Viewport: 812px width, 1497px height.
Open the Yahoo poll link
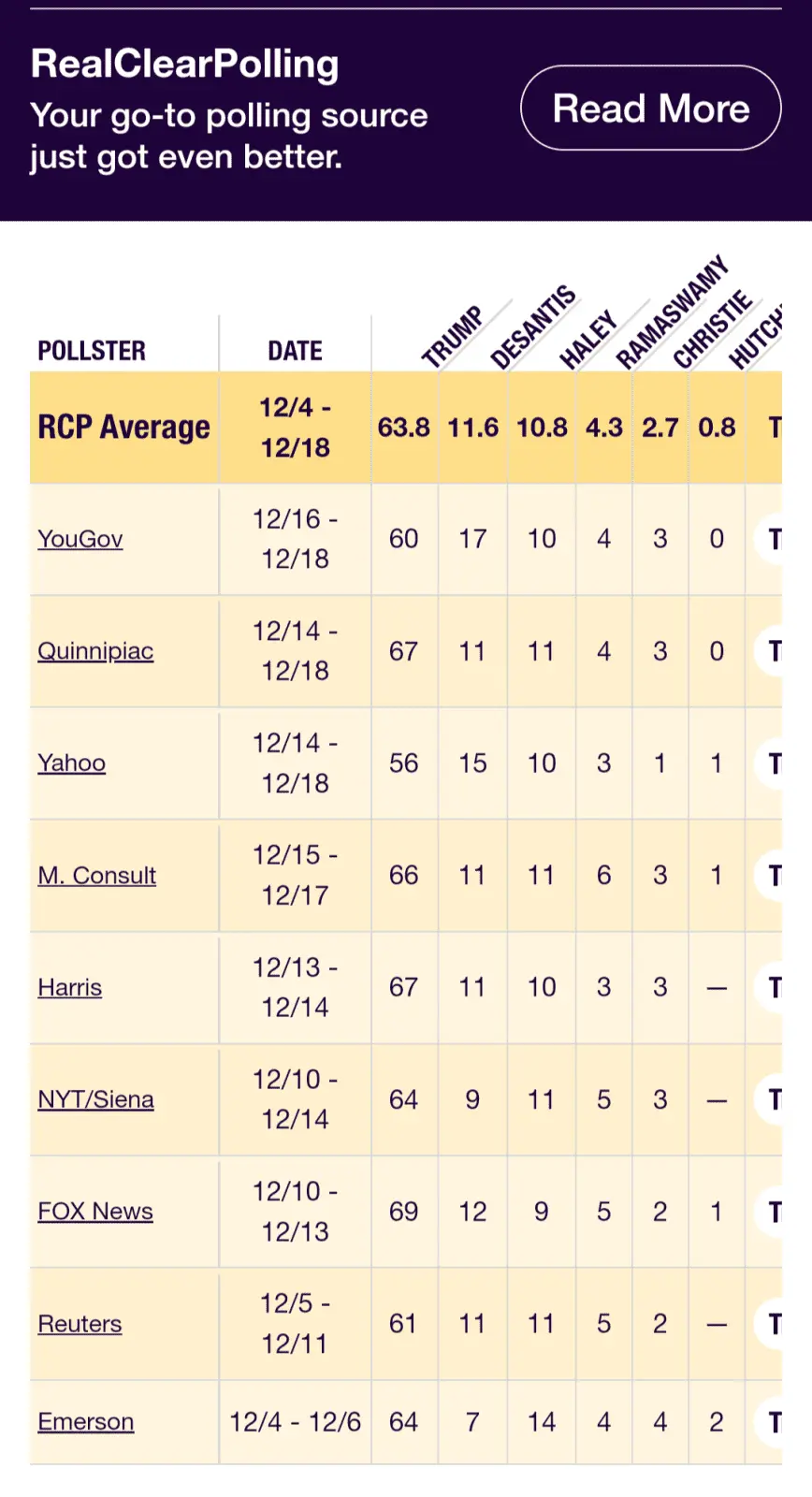coord(71,763)
